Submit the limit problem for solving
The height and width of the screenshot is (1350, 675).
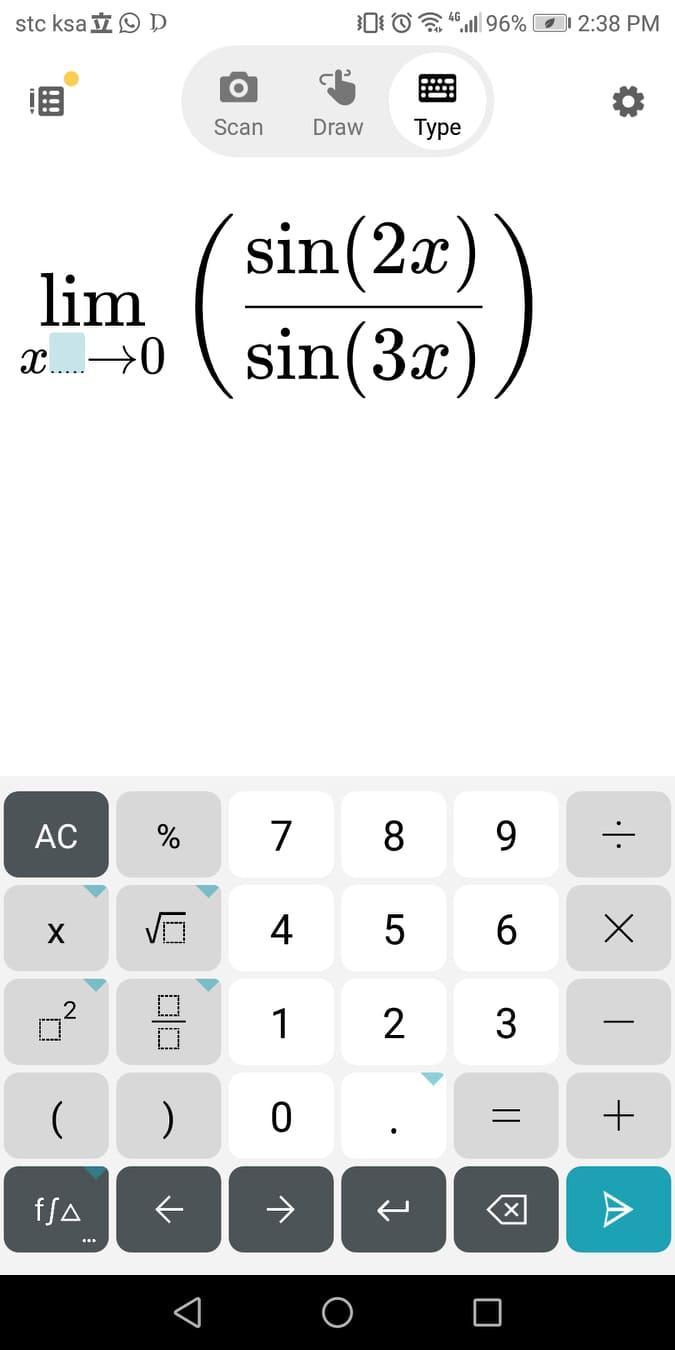[x=618, y=1210]
